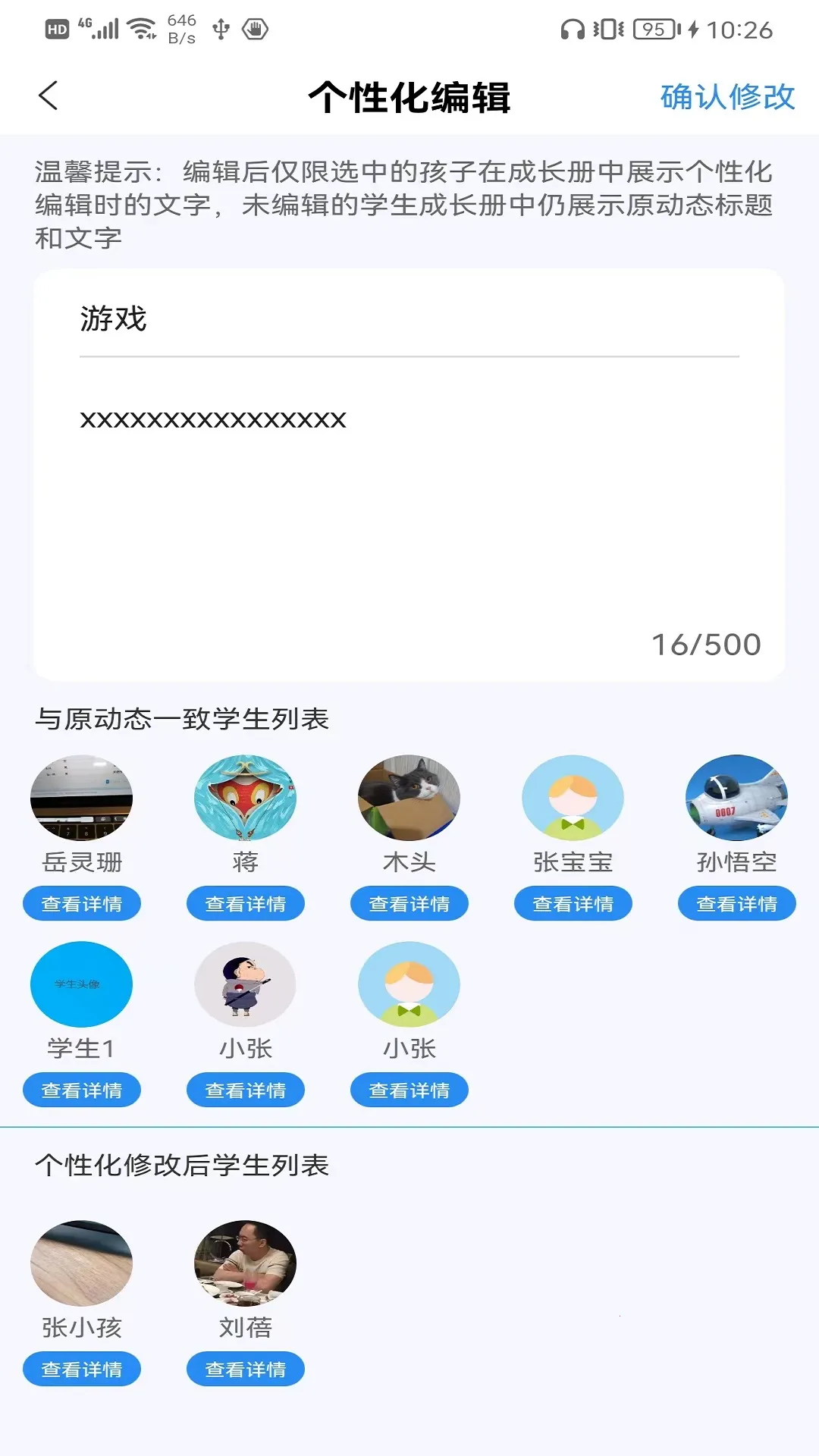The width and height of the screenshot is (819, 1456).
Task: Open 查看详情 for 学生1
Action: [x=82, y=1090]
